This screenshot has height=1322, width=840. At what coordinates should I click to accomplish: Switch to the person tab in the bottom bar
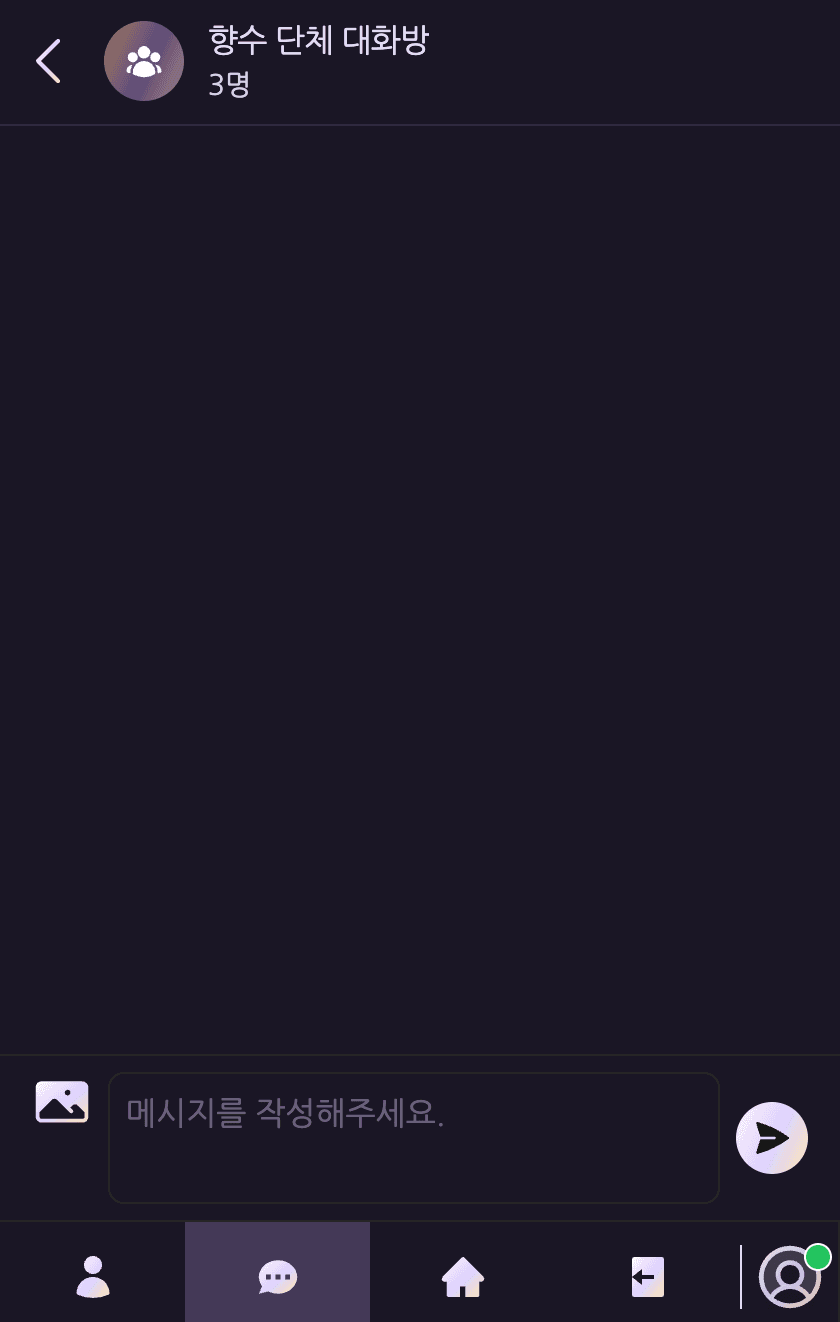click(x=93, y=1277)
